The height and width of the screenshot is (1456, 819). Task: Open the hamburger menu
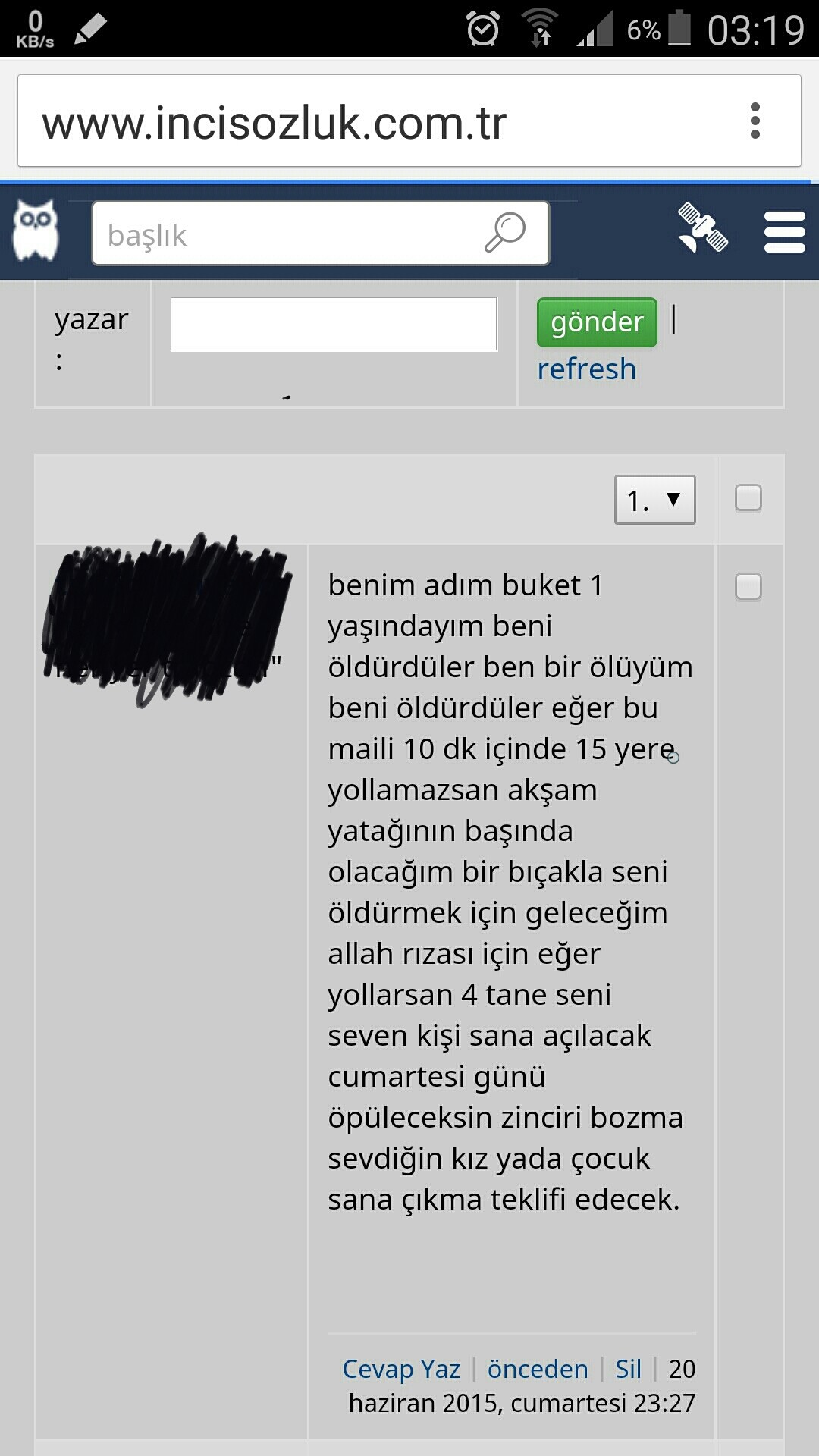784,232
